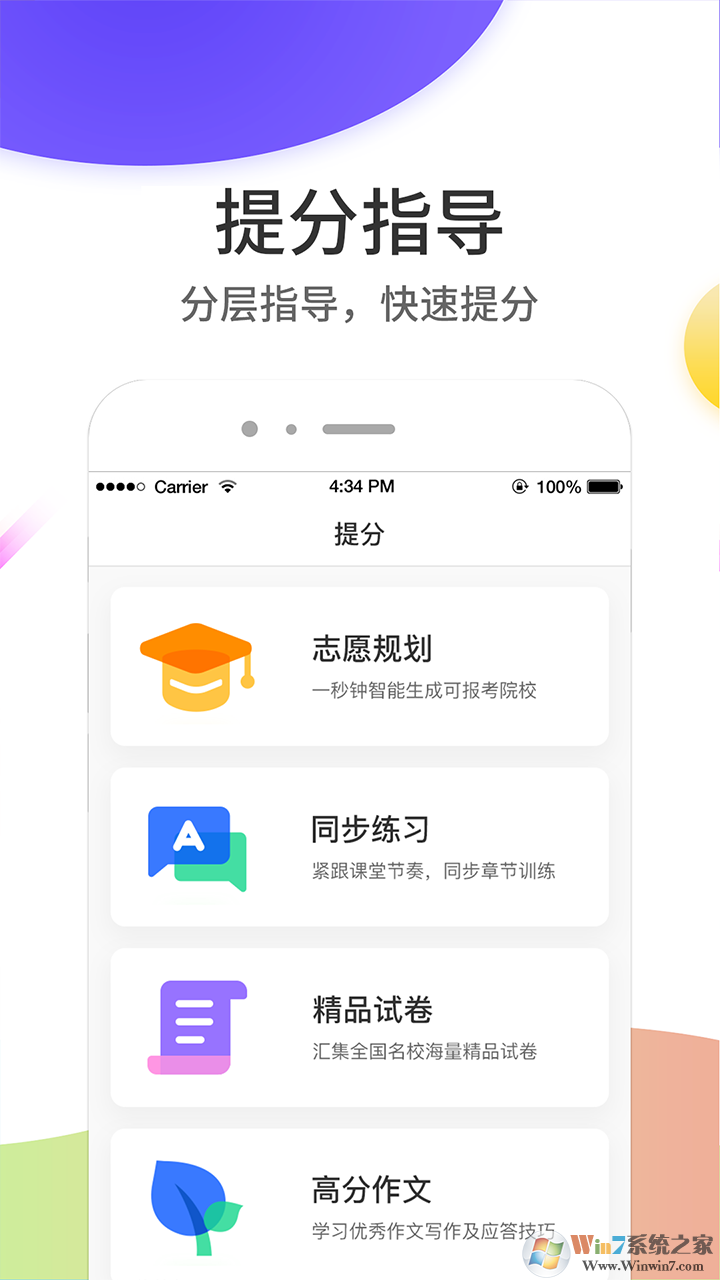
Task: Open the 志愿规划 card
Action: [360, 665]
